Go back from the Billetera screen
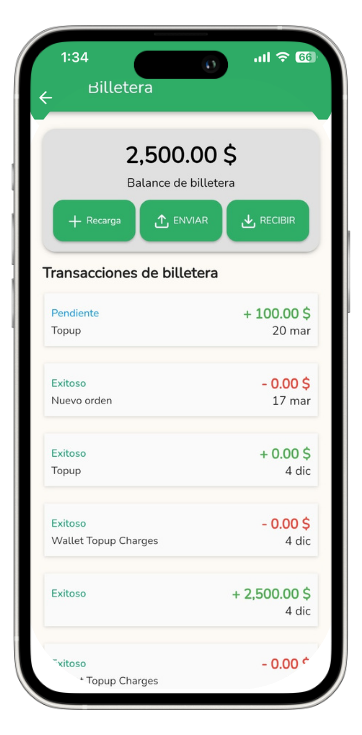The height and width of the screenshot is (735, 362). pyautogui.click(x=45, y=98)
